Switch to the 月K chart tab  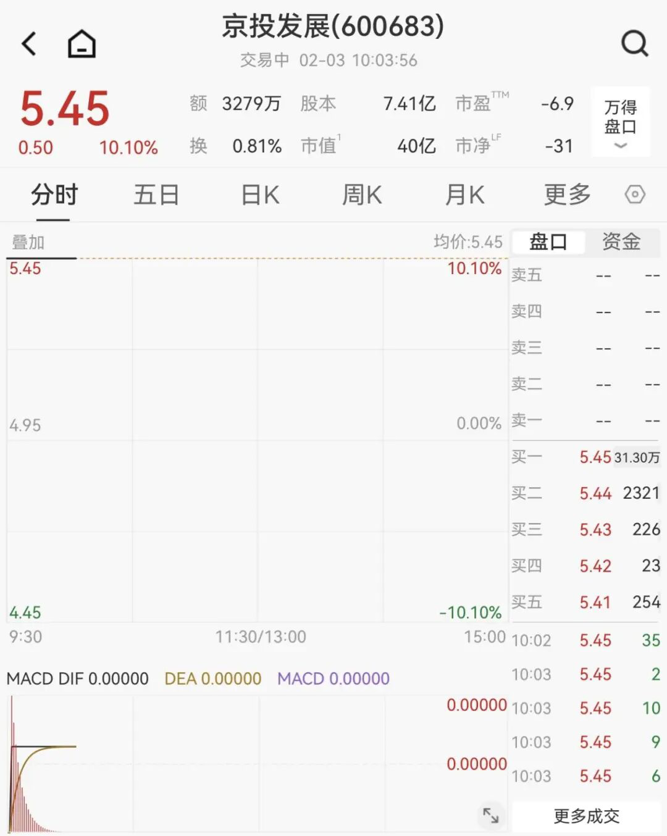pyautogui.click(x=464, y=195)
